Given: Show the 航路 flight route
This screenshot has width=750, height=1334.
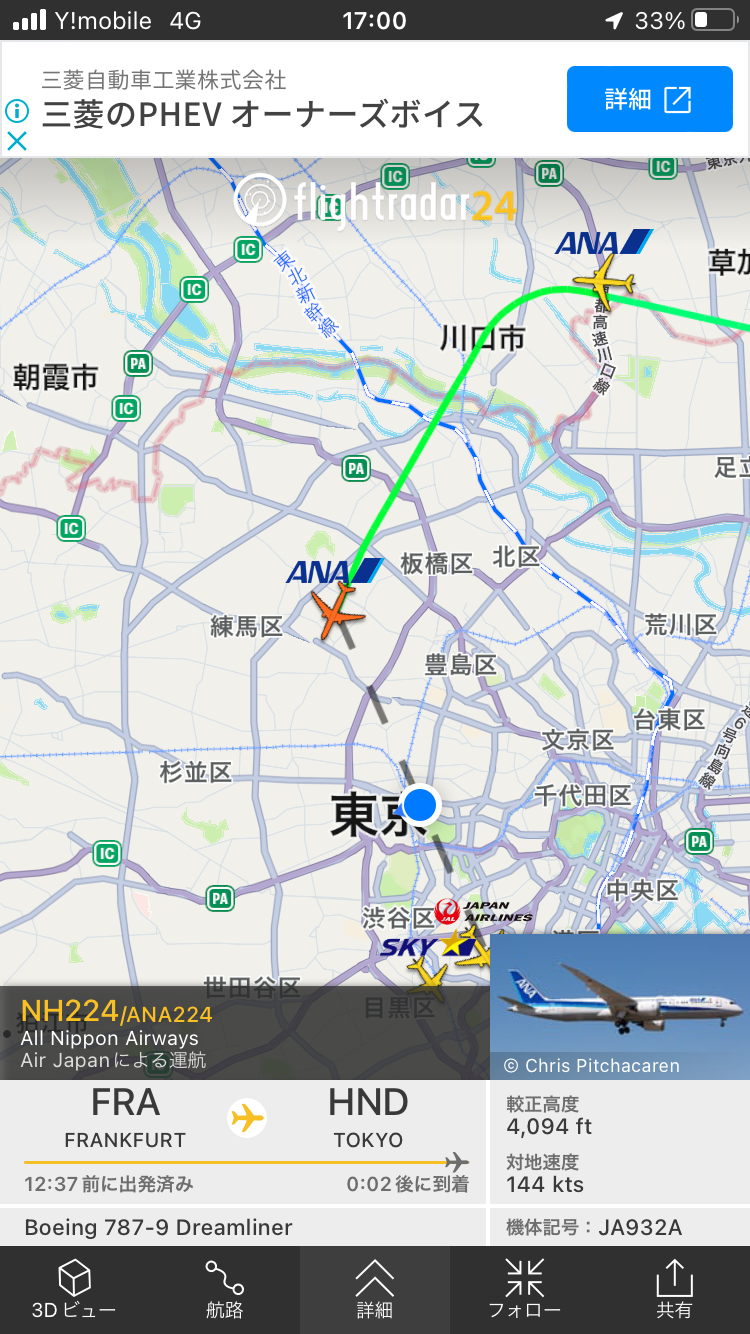Looking at the screenshot, I should pyautogui.click(x=224, y=1290).
